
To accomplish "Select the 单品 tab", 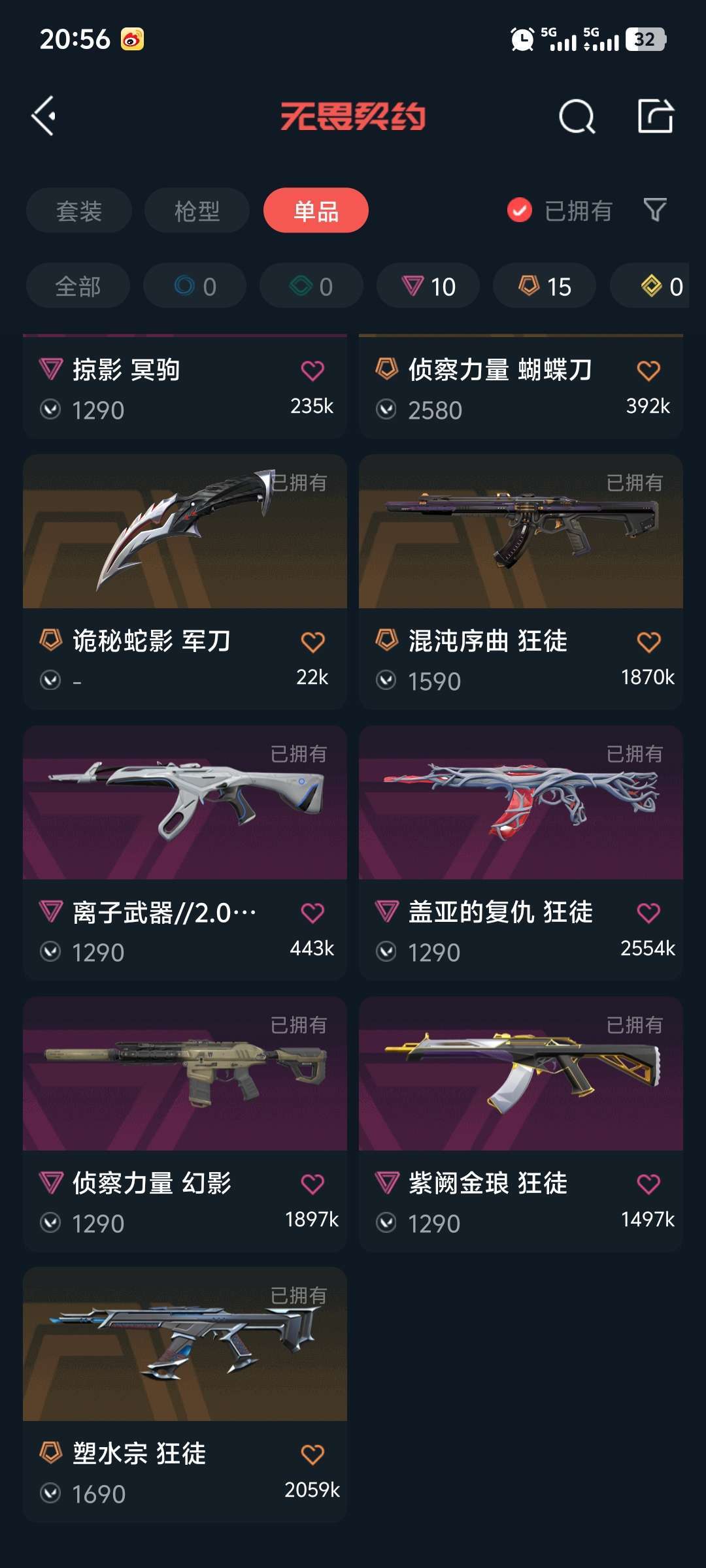I will click(316, 210).
